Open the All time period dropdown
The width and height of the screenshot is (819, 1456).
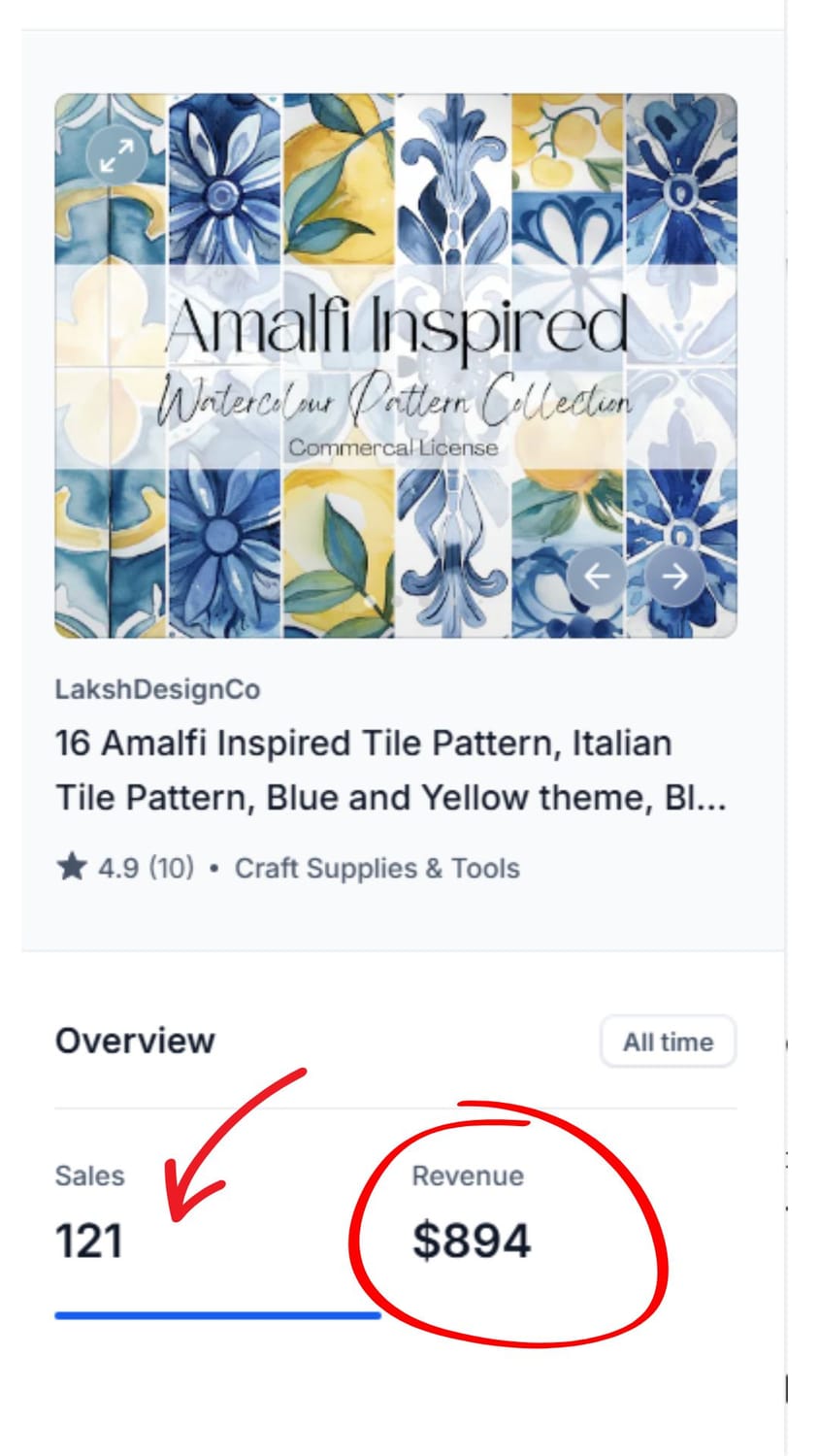(668, 1042)
